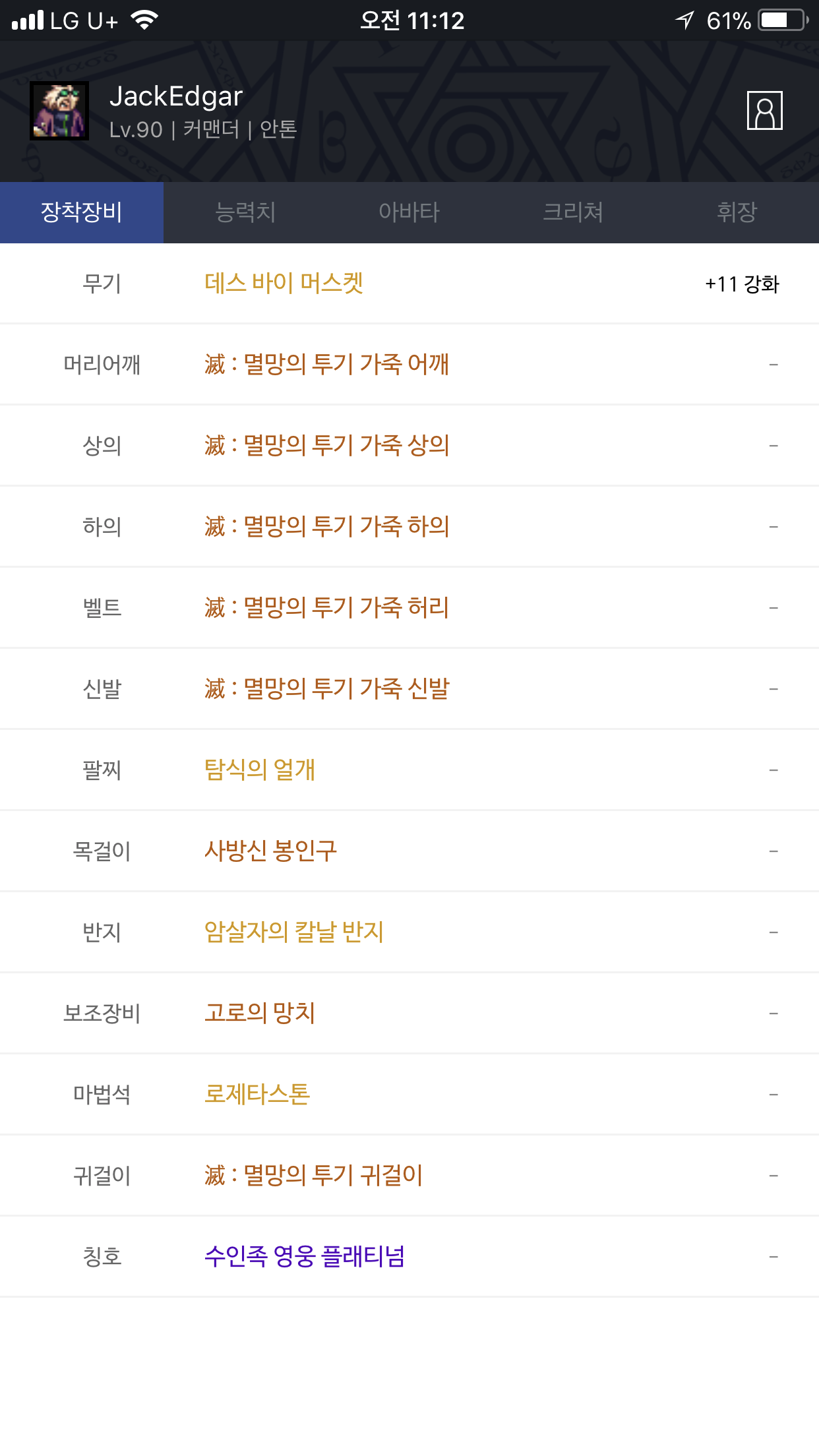819x1456 pixels.
Task: Open 멸망의 투기 귀걸이 details
Action: [313, 1176]
